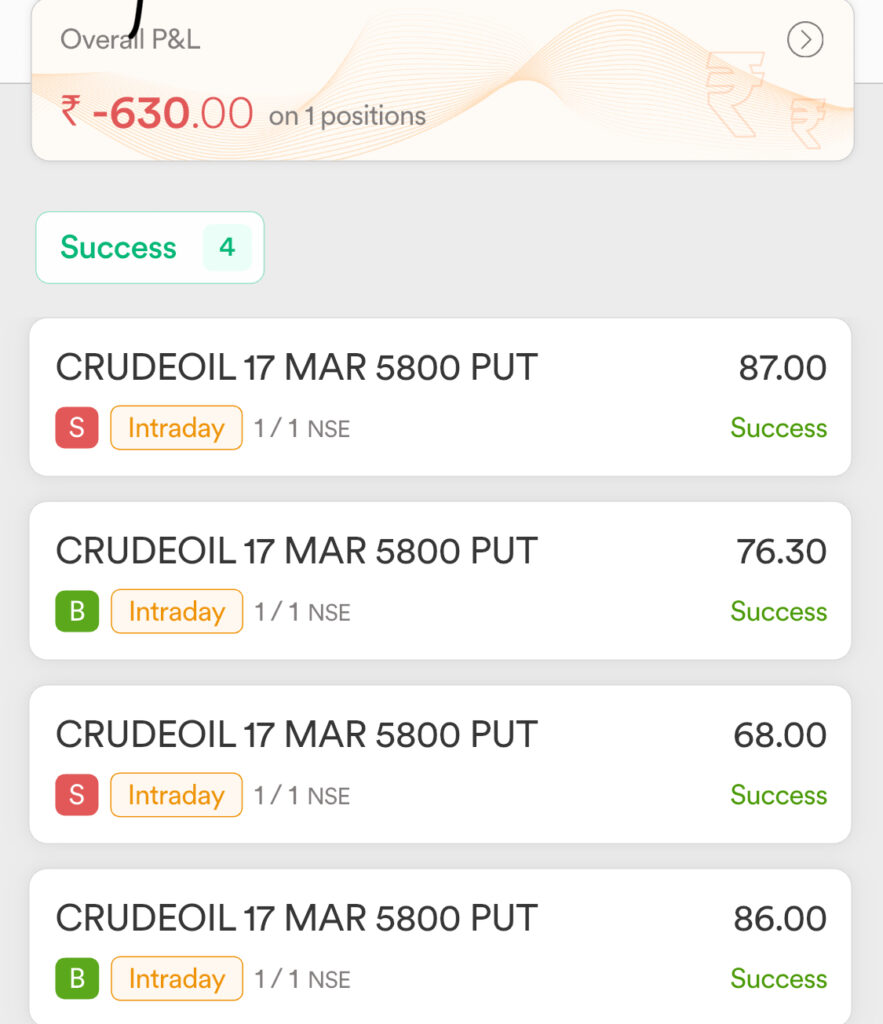View the buy order priced 76.30
Image resolution: width=883 pixels, height=1024 pixels.
(440, 580)
